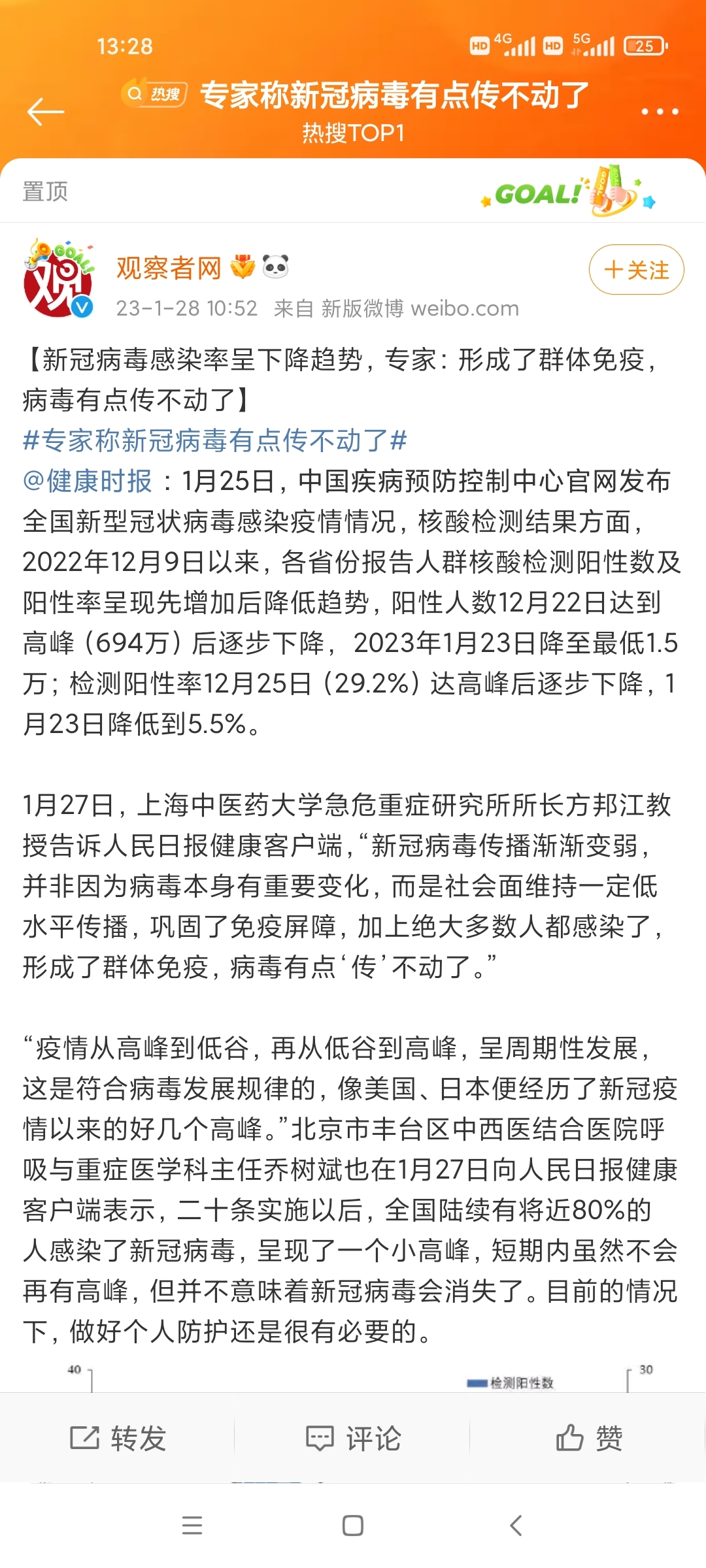This screenshot has height=1568, width=706.
Task: Open the 观察者网 account name
Action: tap(169, 268)
